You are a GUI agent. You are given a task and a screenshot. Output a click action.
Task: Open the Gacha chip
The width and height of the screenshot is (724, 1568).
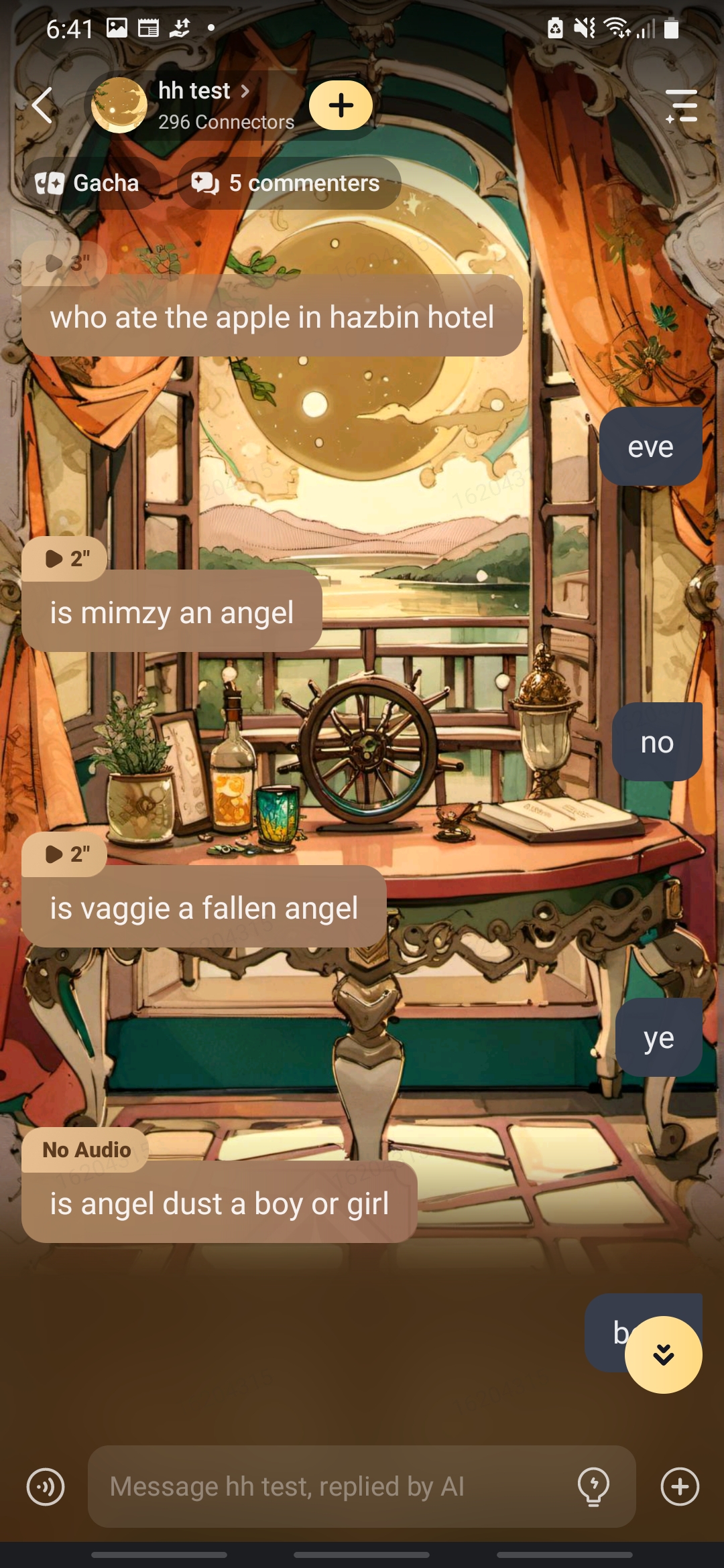(88, 183)
